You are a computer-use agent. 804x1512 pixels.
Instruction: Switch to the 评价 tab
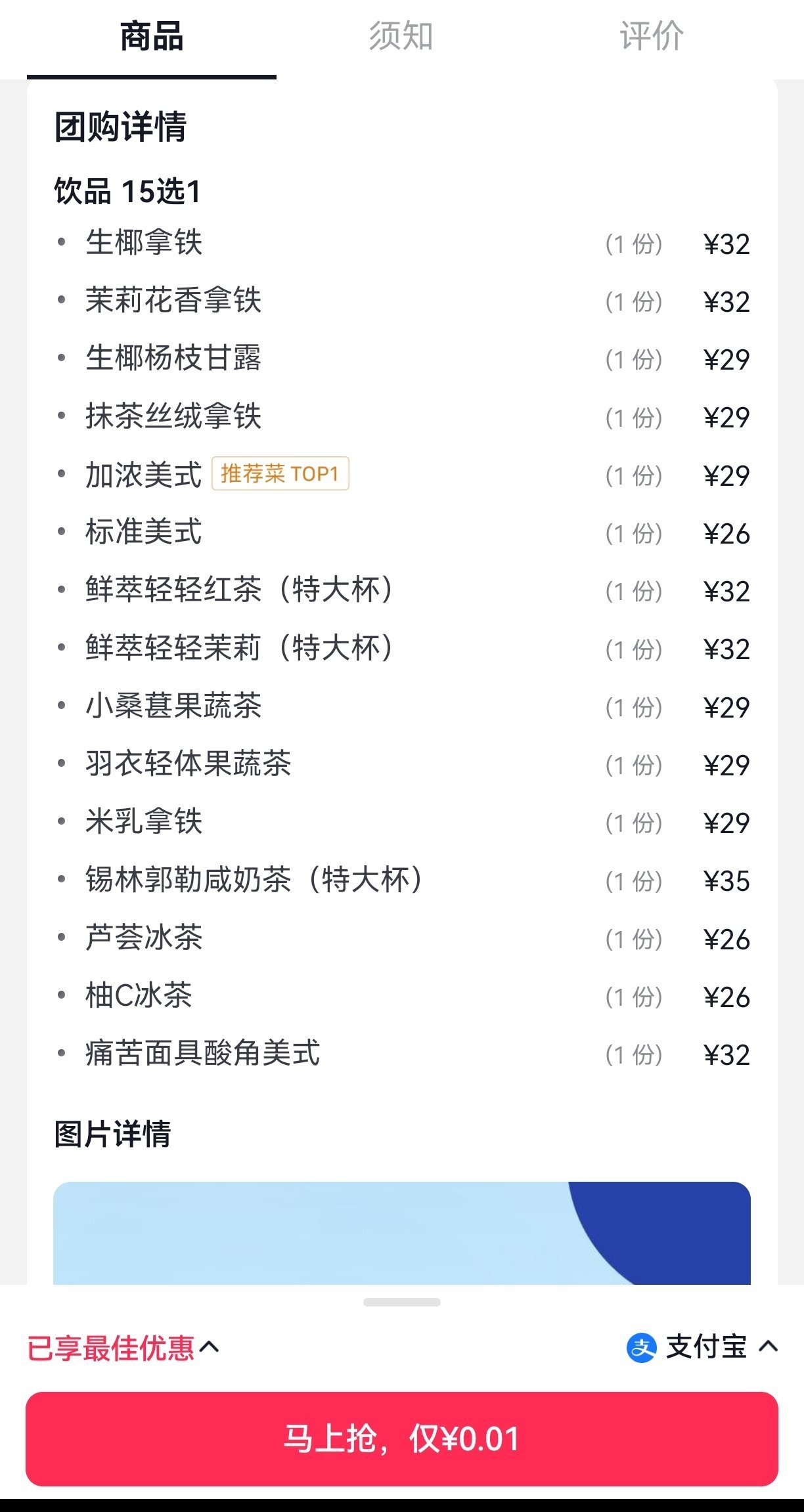[651, 36]
